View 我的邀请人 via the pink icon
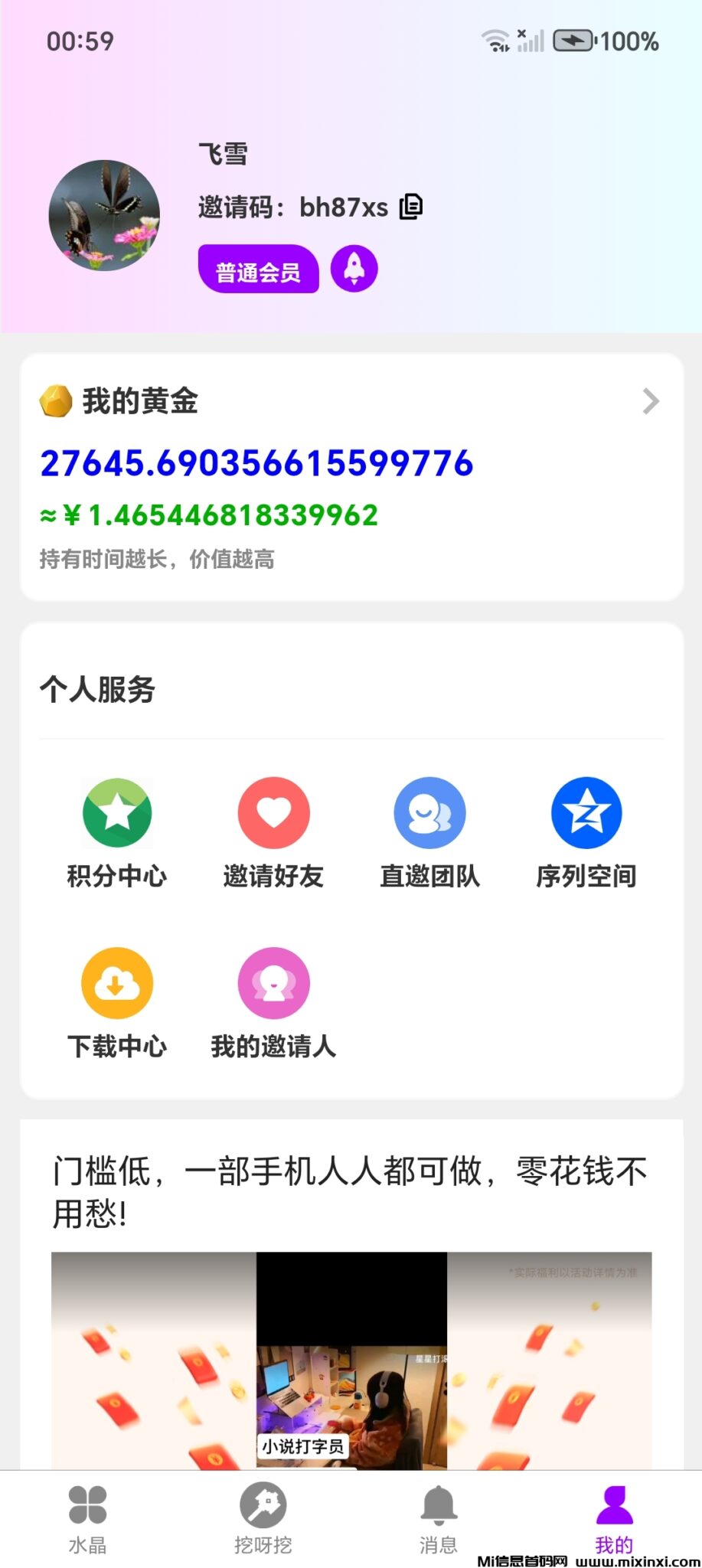Viewport: 702px width, 1568px height. pyautogui.click(x=273, y=983)
